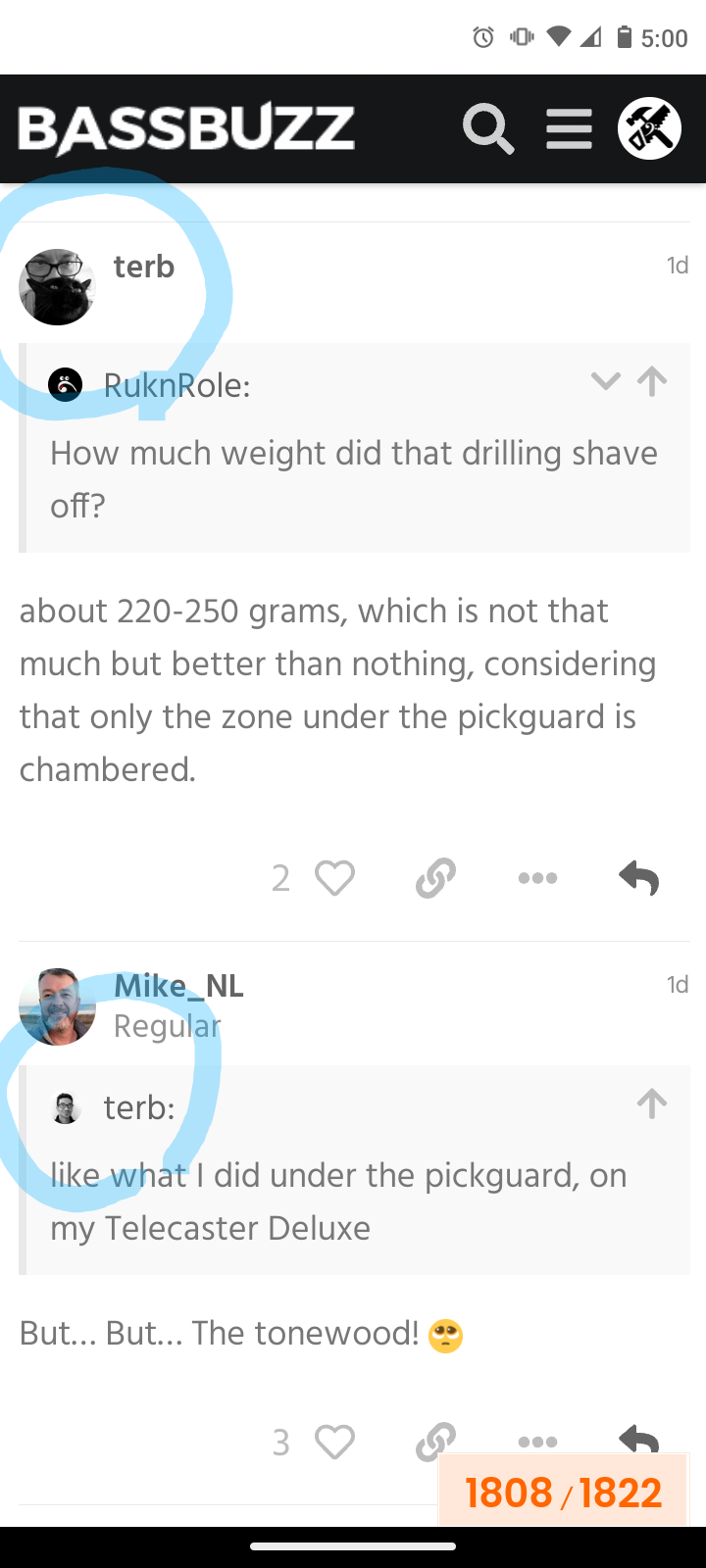Open the 1808 / 1822 post progress

[x=563, y=1493]
